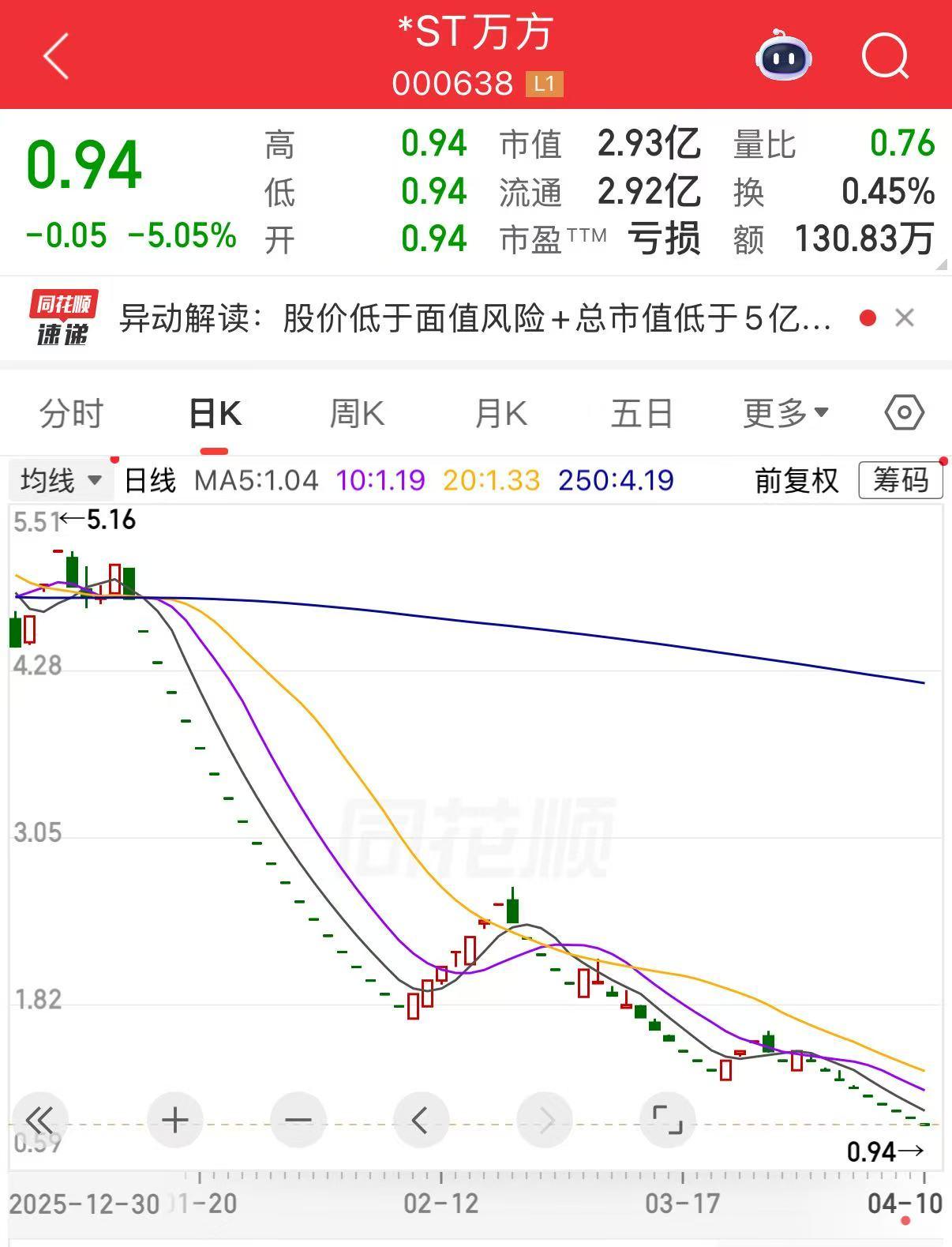Open the 异动解读 news banner
952x1247 pixels.
(x=474, y=319)
